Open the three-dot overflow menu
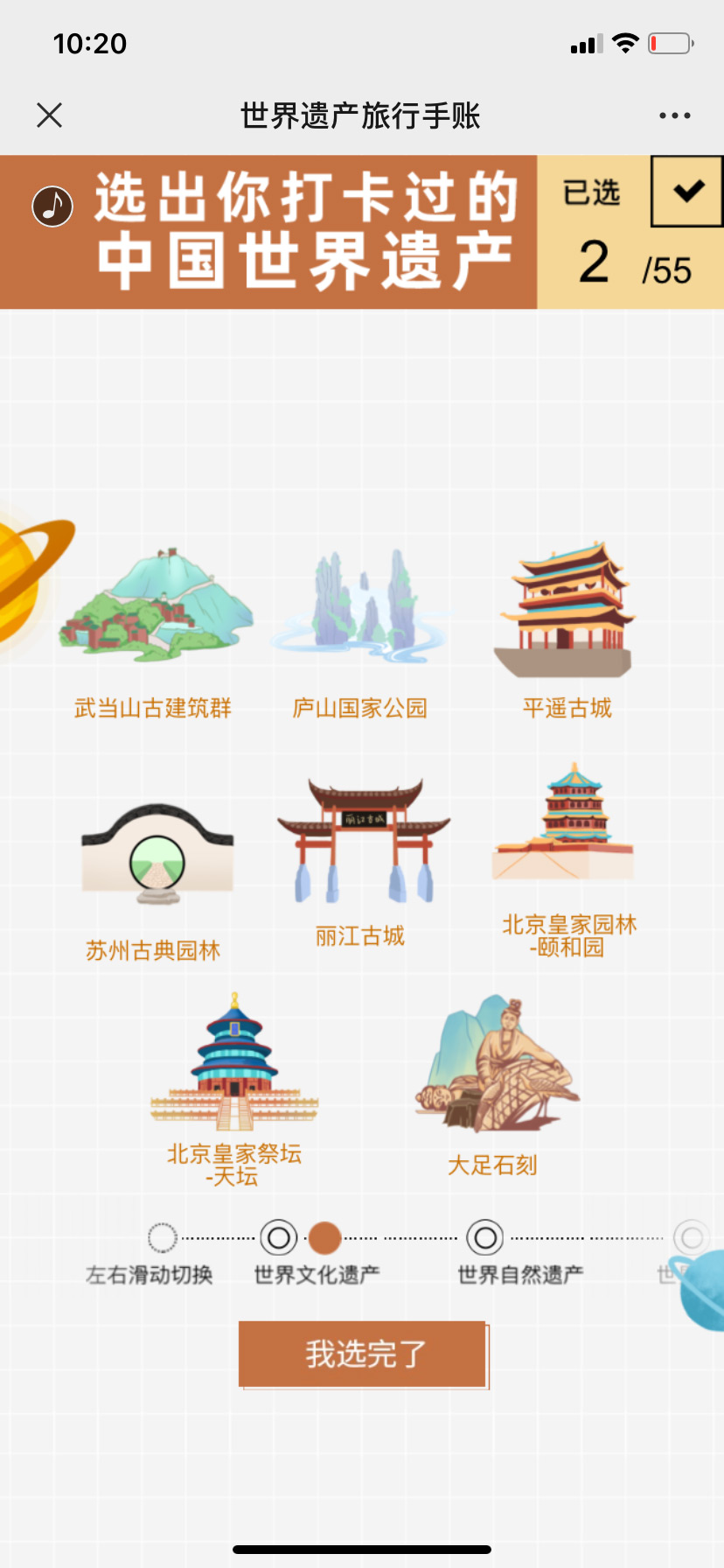The height and width of the screenshot is (1568, 724). pos(674,115)
